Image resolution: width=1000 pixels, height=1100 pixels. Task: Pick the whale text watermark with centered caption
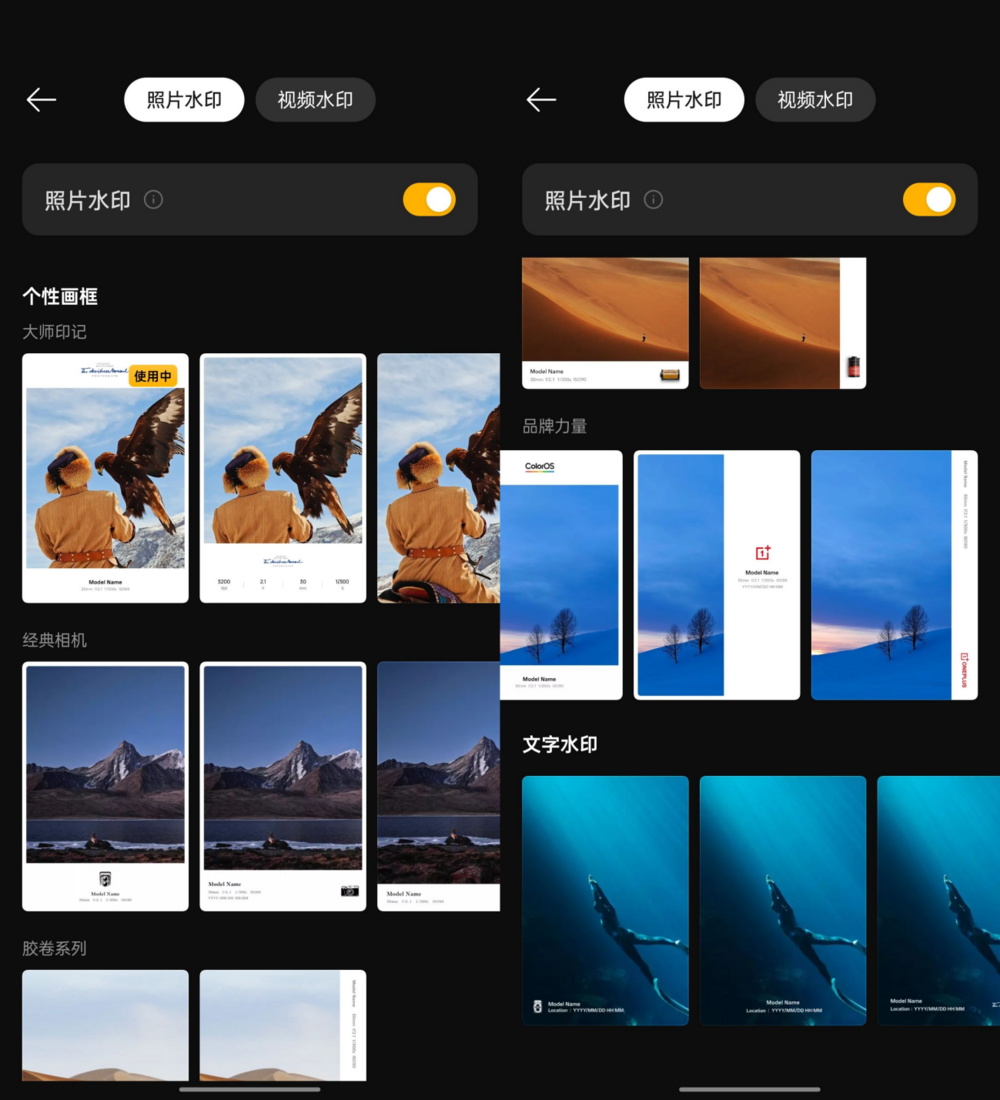coord(783,900)
